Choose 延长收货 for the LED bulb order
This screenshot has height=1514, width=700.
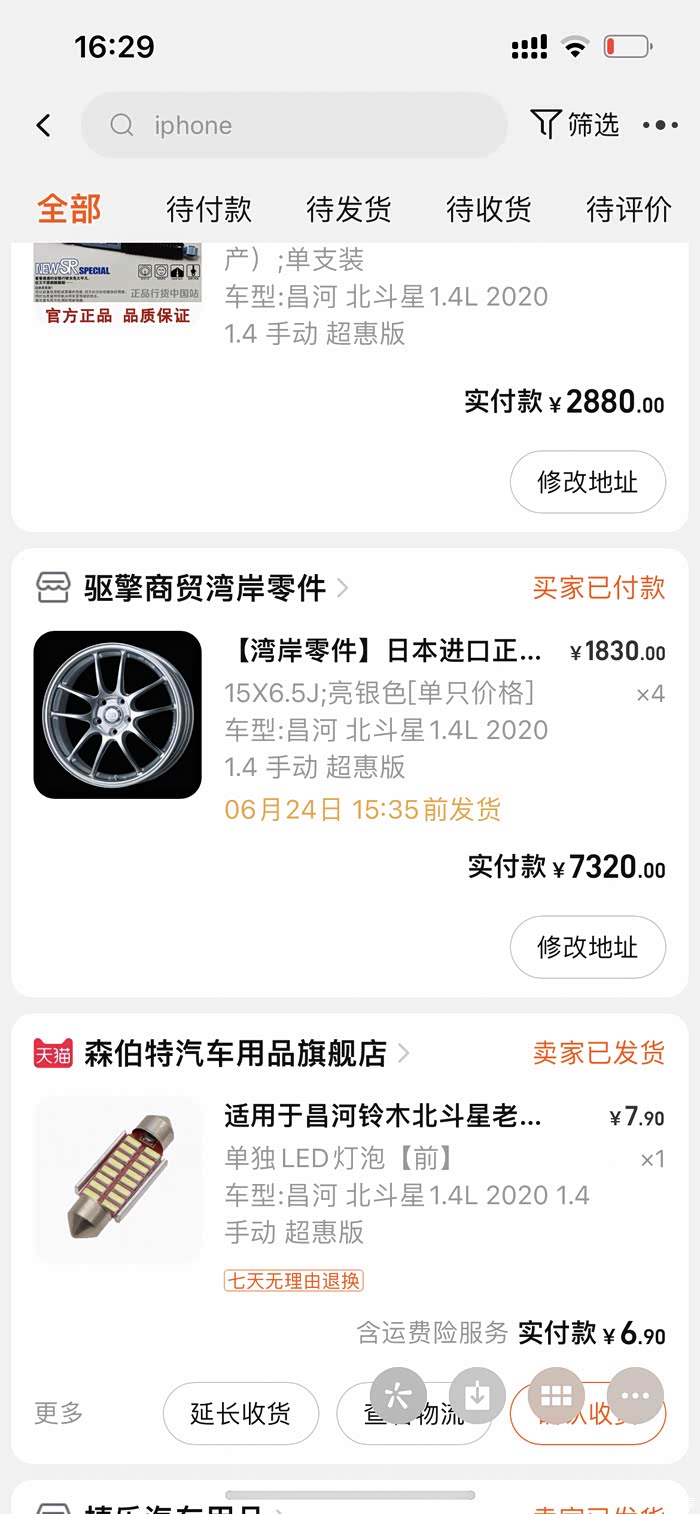(x=240, y=1414)
